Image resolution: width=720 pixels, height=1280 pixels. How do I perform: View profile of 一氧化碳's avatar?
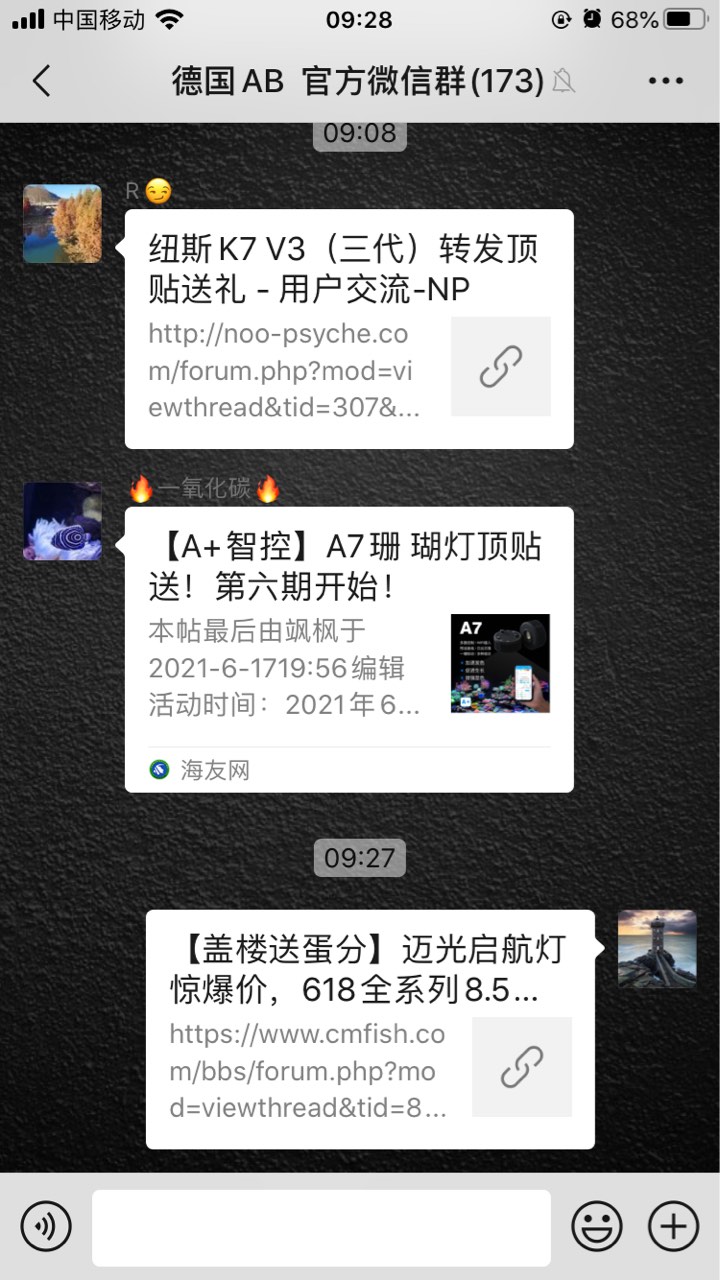pyautogui.click(x=62, y=521)
